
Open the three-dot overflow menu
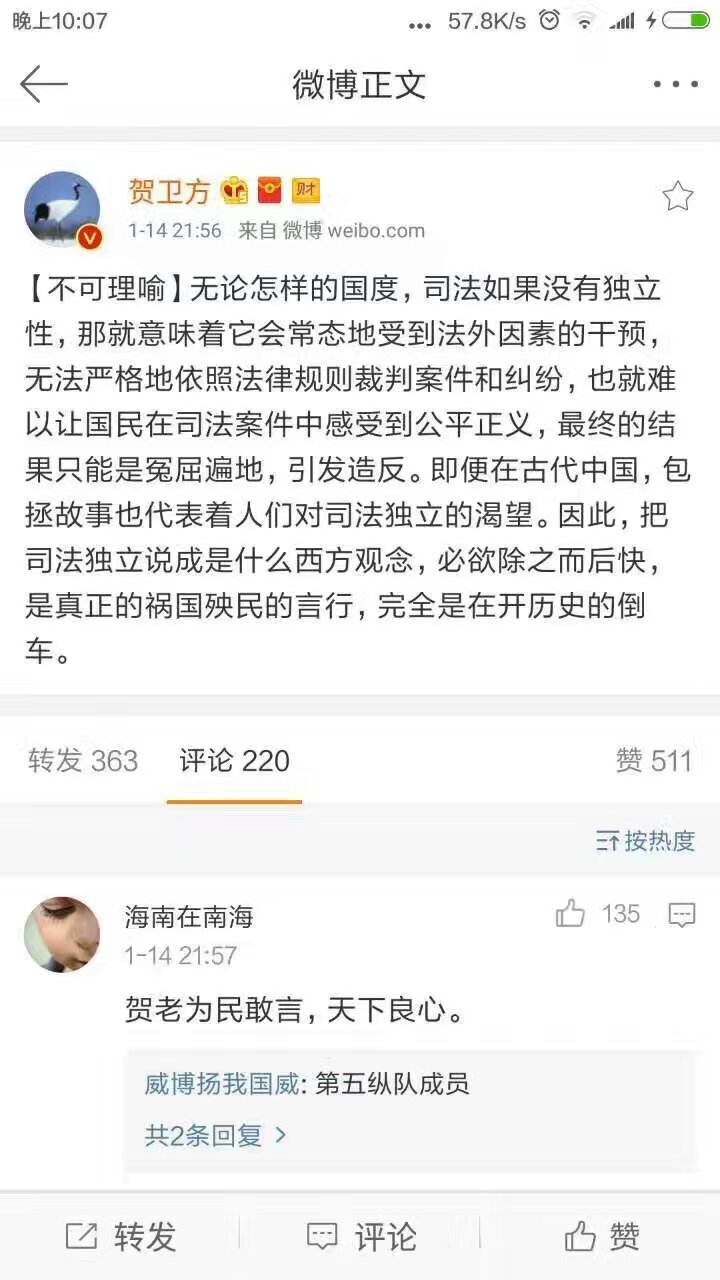(674, 84)
